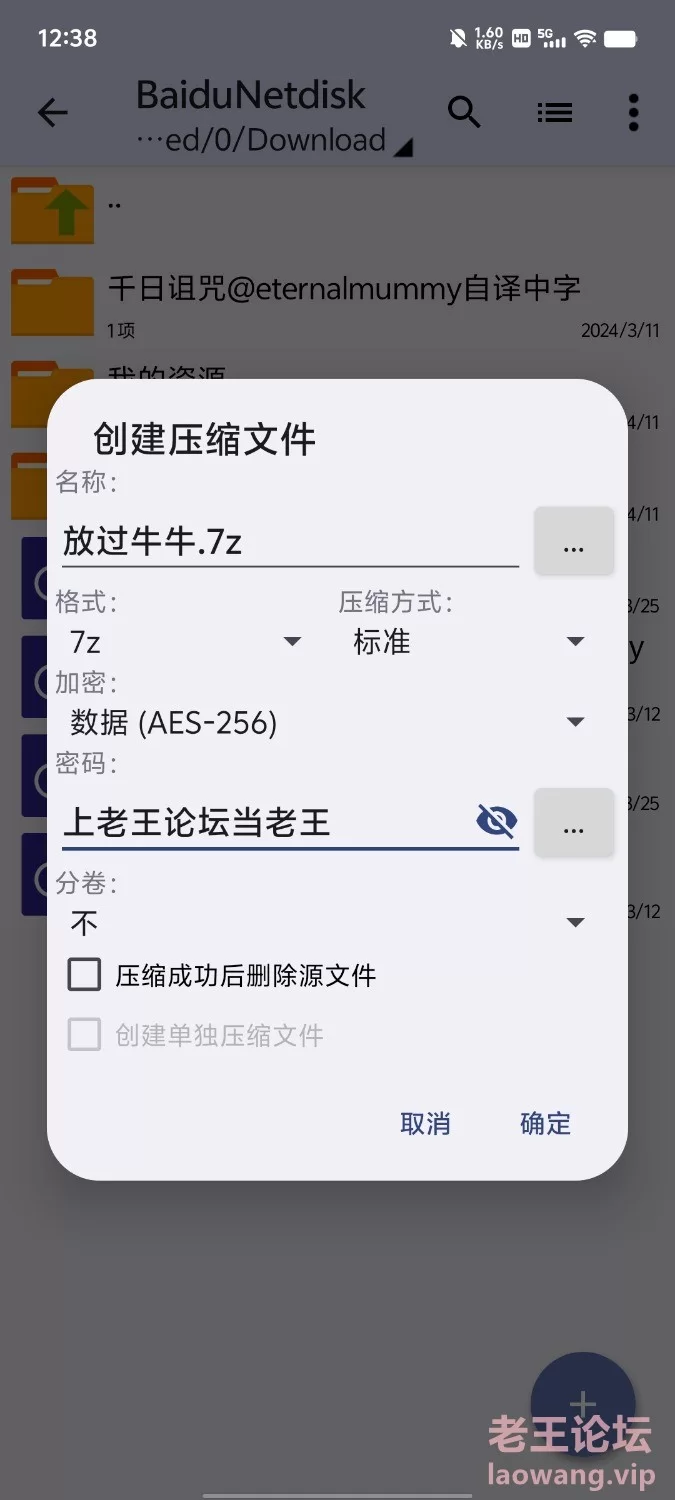Tap the archive name field 放过牛牛.7z
This screenshot has height=1500, width=675.
pos(288,541)
